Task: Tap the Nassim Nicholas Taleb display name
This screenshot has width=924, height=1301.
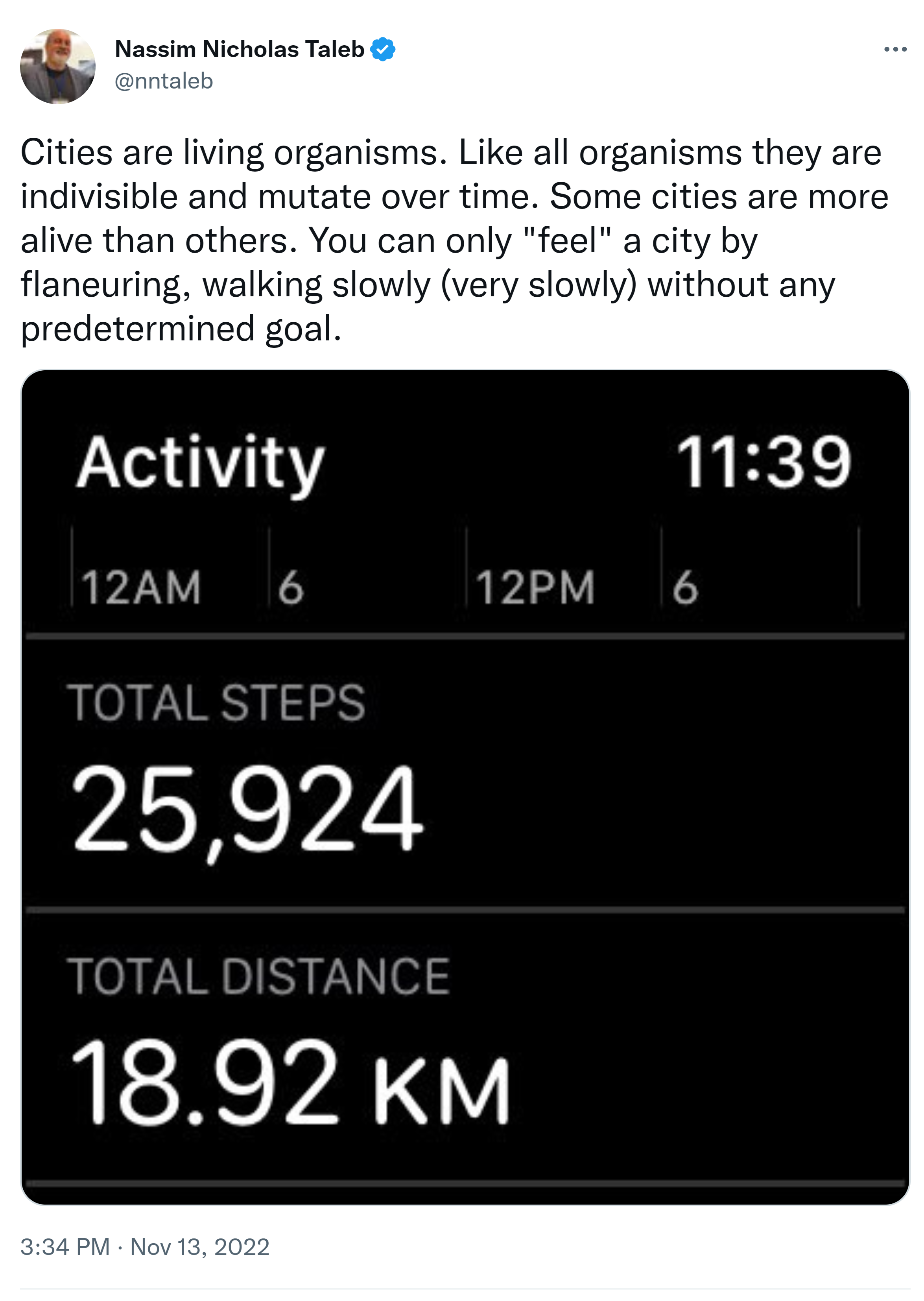Action: click(x=239, y=50)
